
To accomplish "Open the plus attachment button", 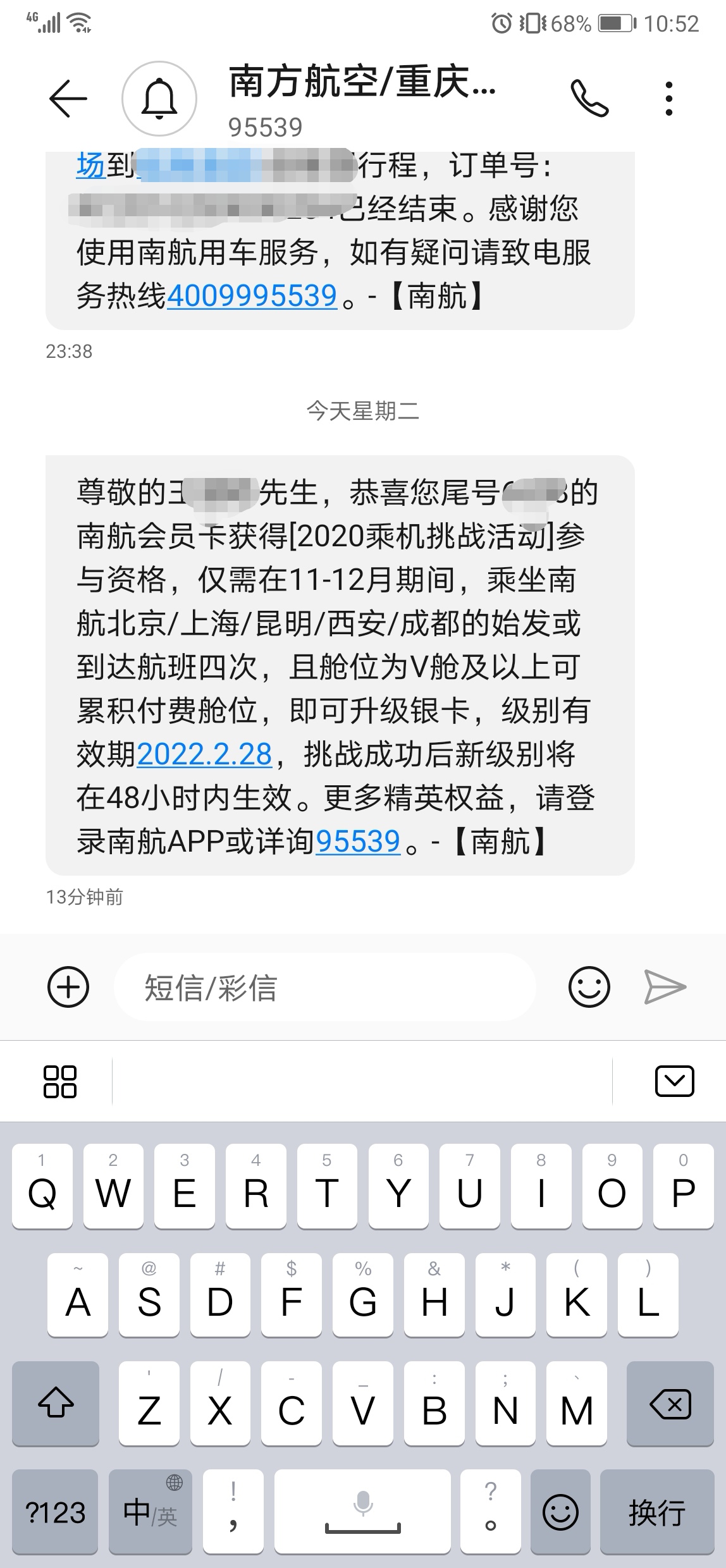I will pyautogui.click(x=68, y=987).
